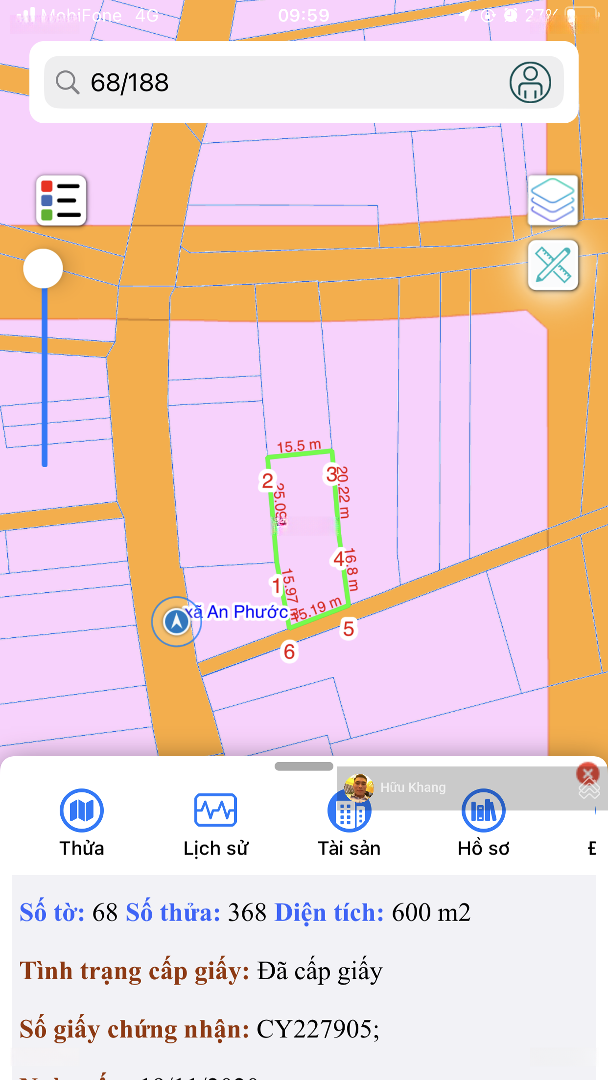Switch to the Lịch sử tab
608x1080 pixels.
pyautogui.click(x=215, y=824)
